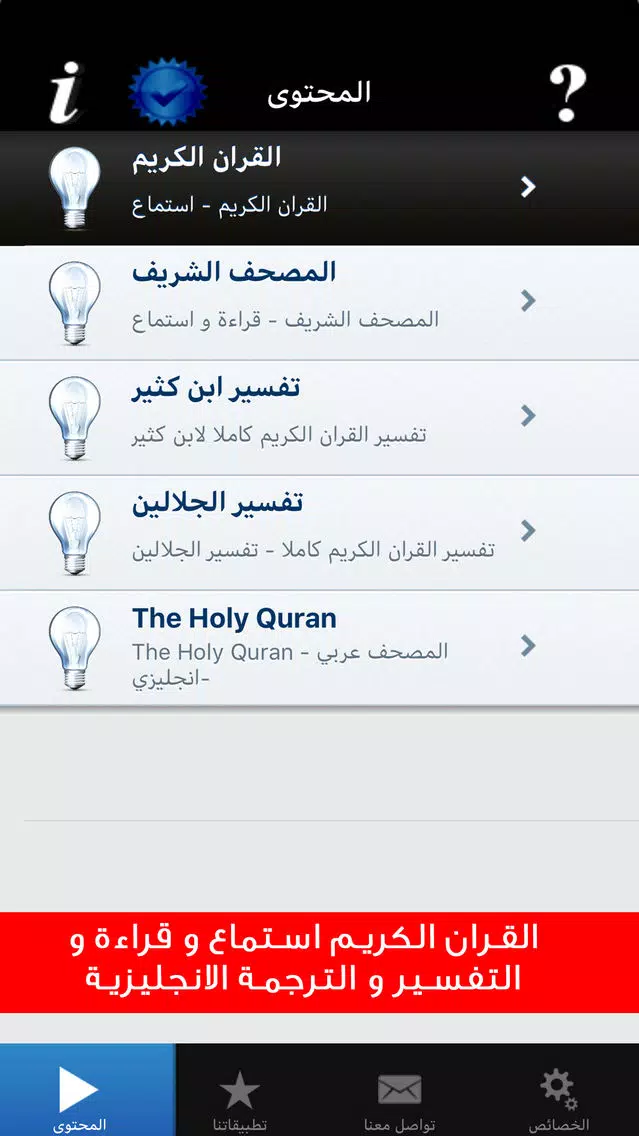
Task: Tap the blue checkmark badge icon
Action: point(167,92)
